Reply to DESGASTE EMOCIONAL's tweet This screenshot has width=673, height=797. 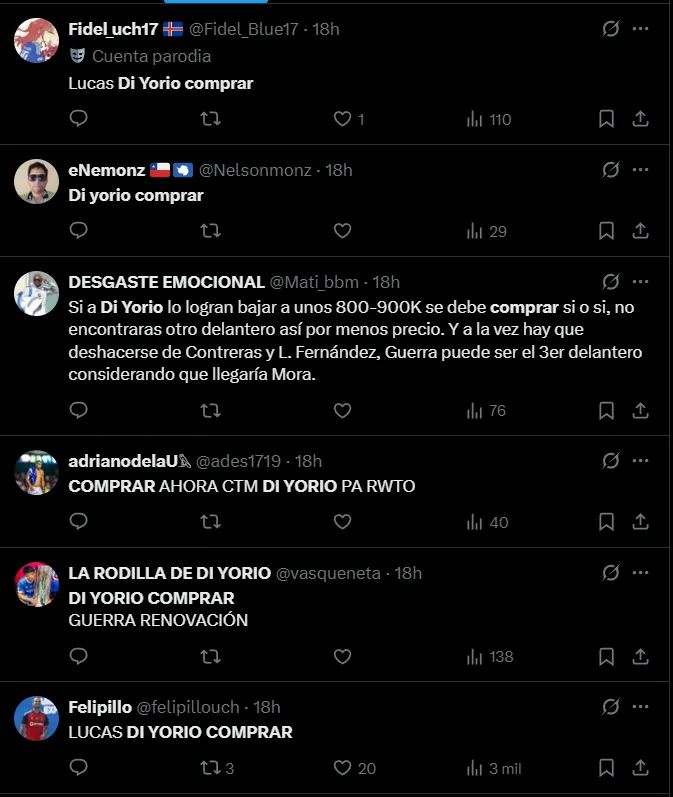(79, 410)
